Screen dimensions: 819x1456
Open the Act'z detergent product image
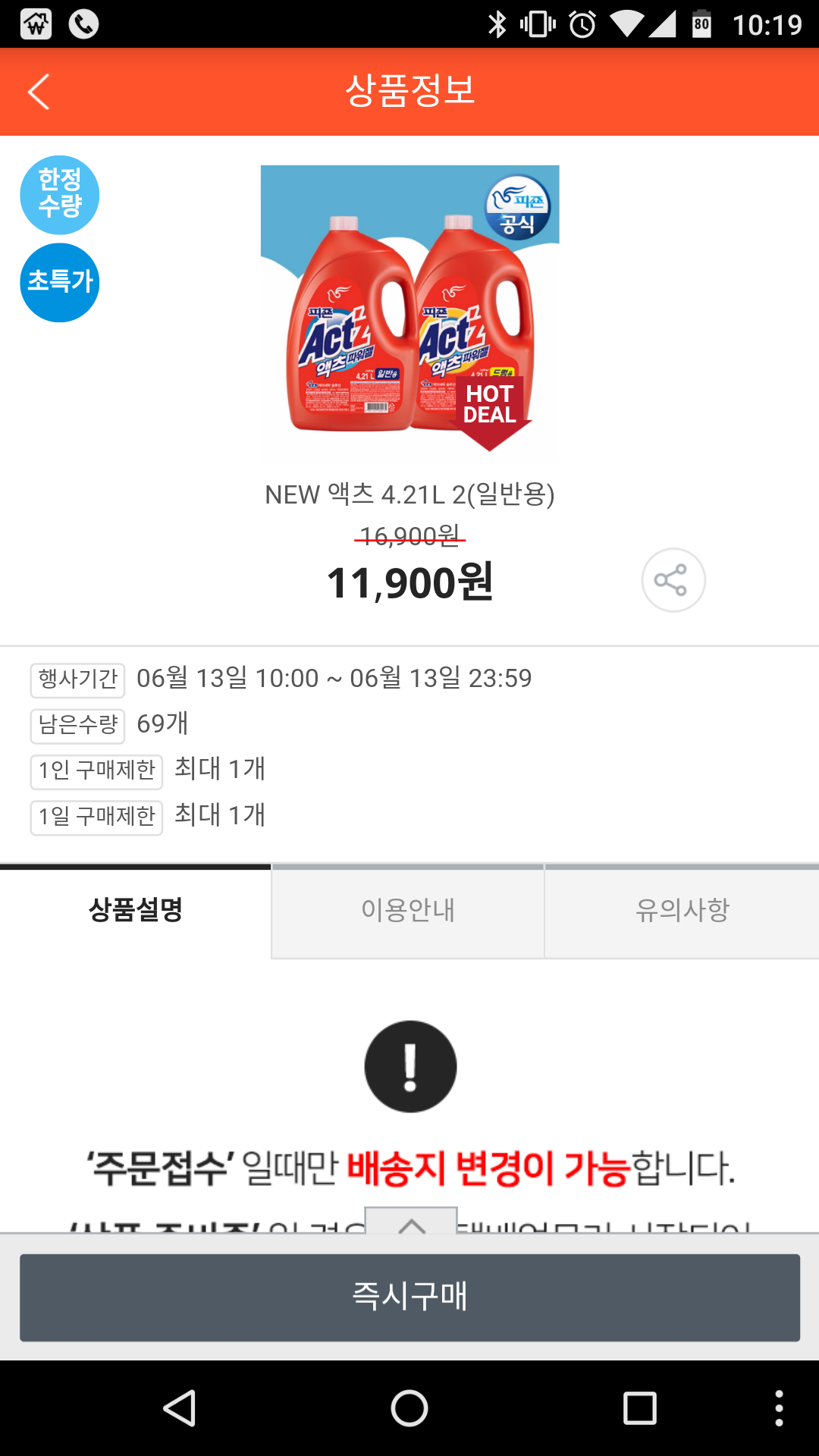(409, 311)
